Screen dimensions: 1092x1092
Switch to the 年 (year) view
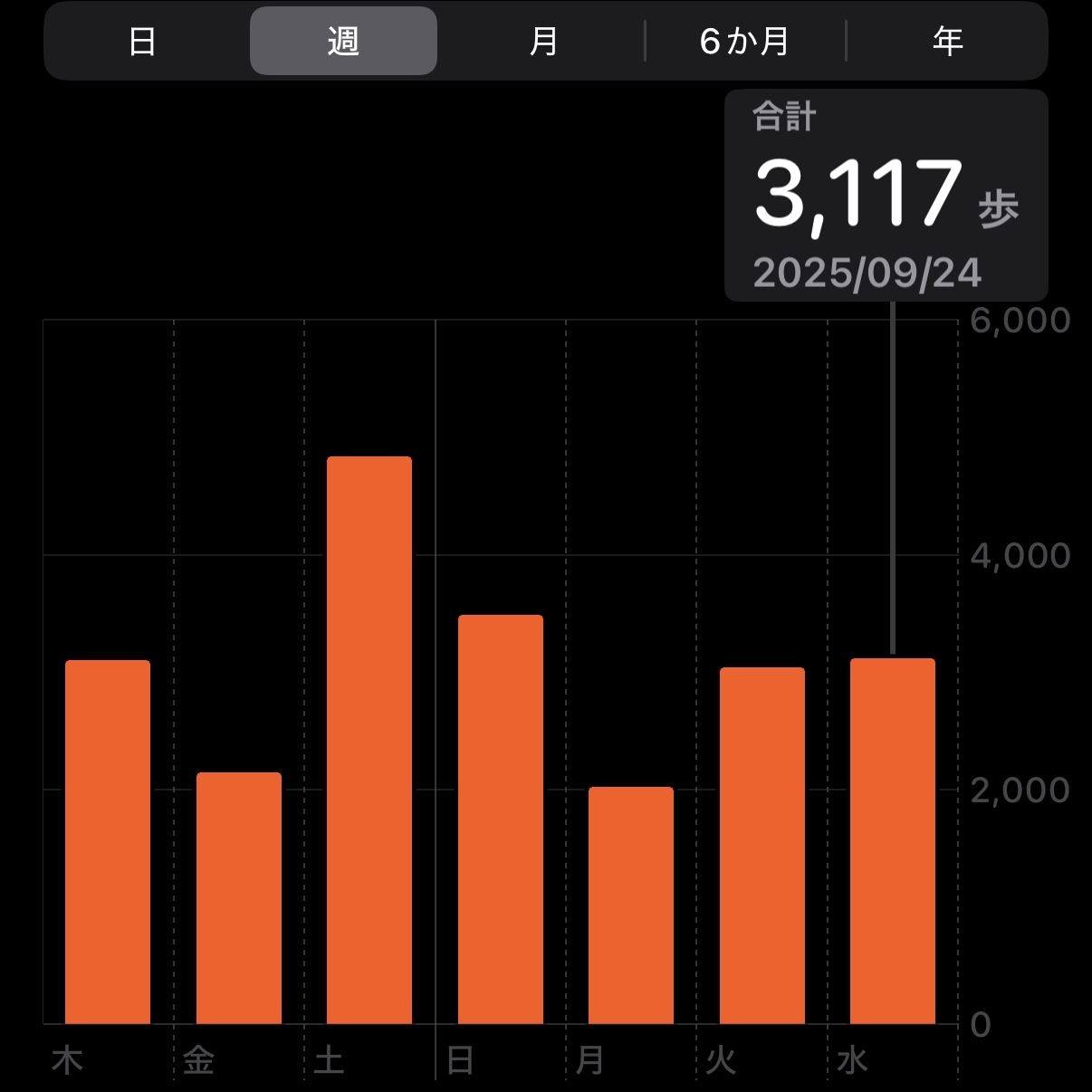click(x=947, y=42)
